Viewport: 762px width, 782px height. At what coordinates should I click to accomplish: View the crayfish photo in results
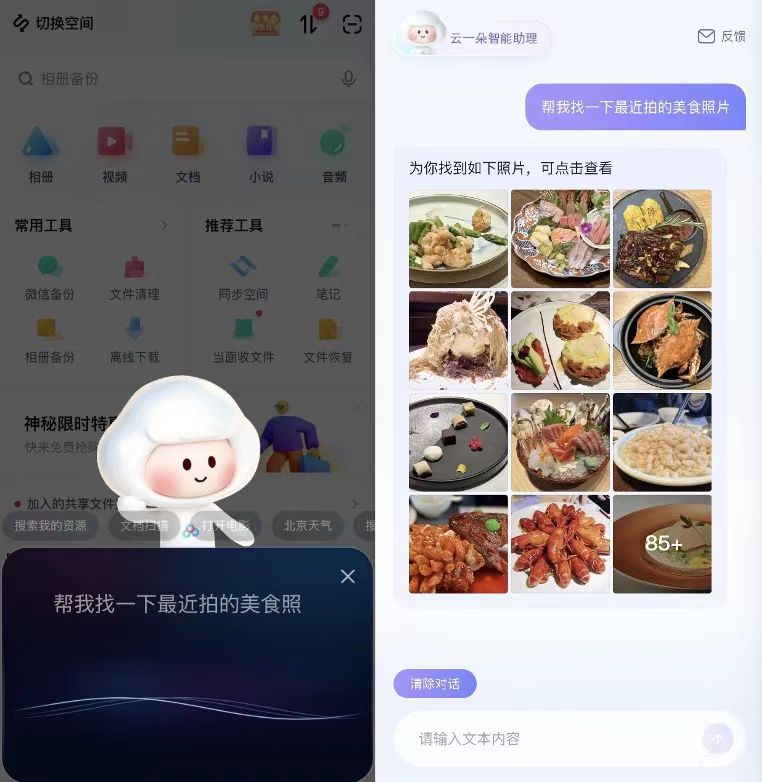pos(560,544)
